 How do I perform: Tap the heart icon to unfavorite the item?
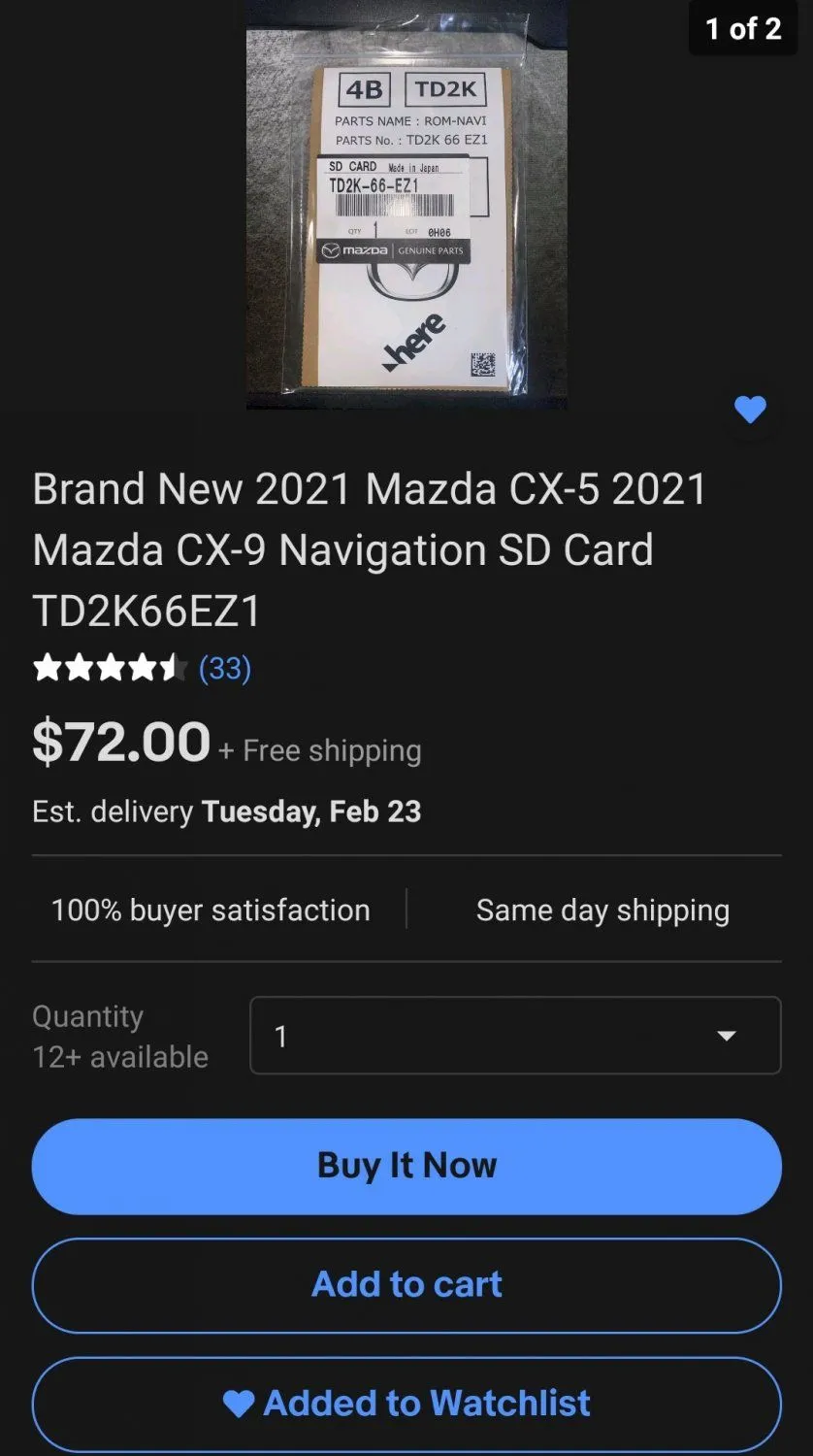[x=752, y=410]
